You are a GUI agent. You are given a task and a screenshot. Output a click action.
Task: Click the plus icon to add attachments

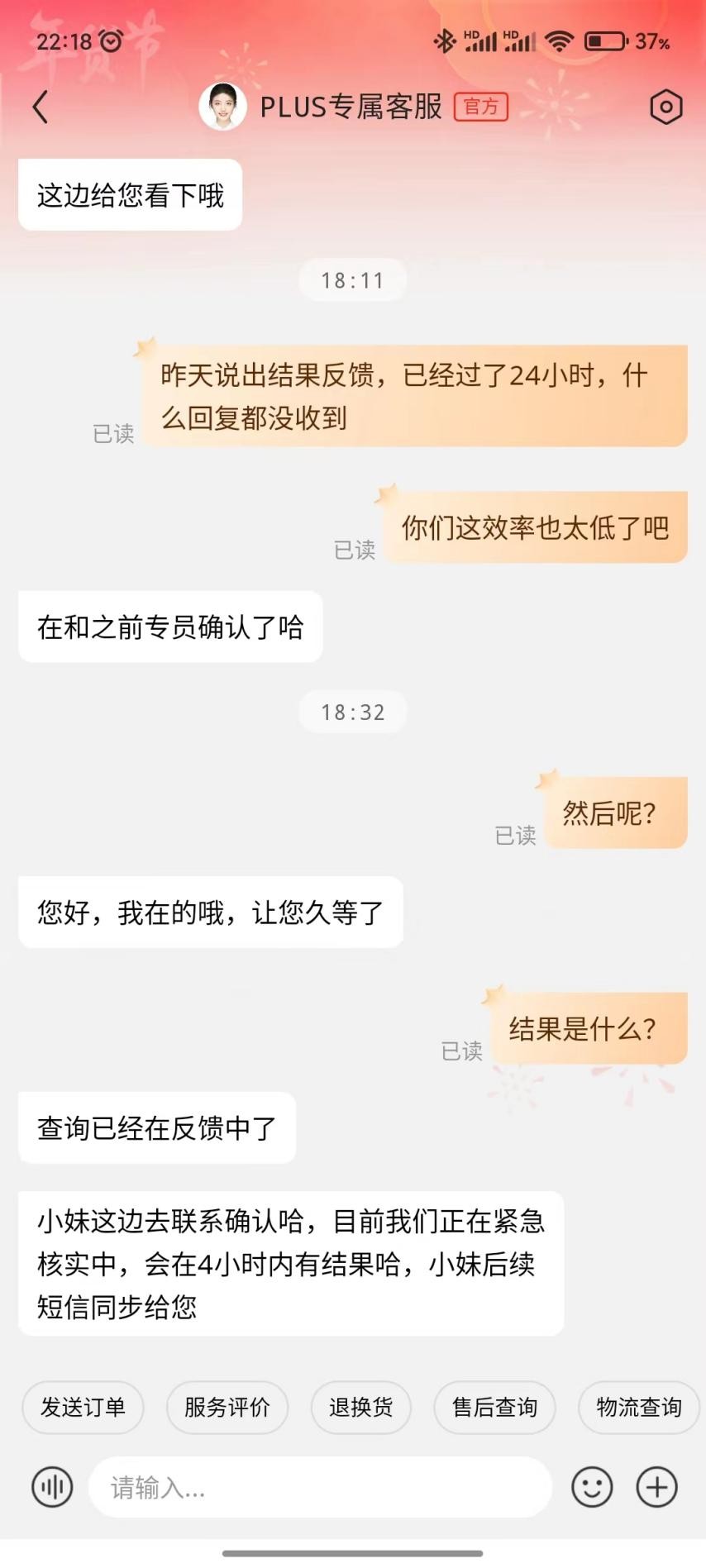(656, 1487)
